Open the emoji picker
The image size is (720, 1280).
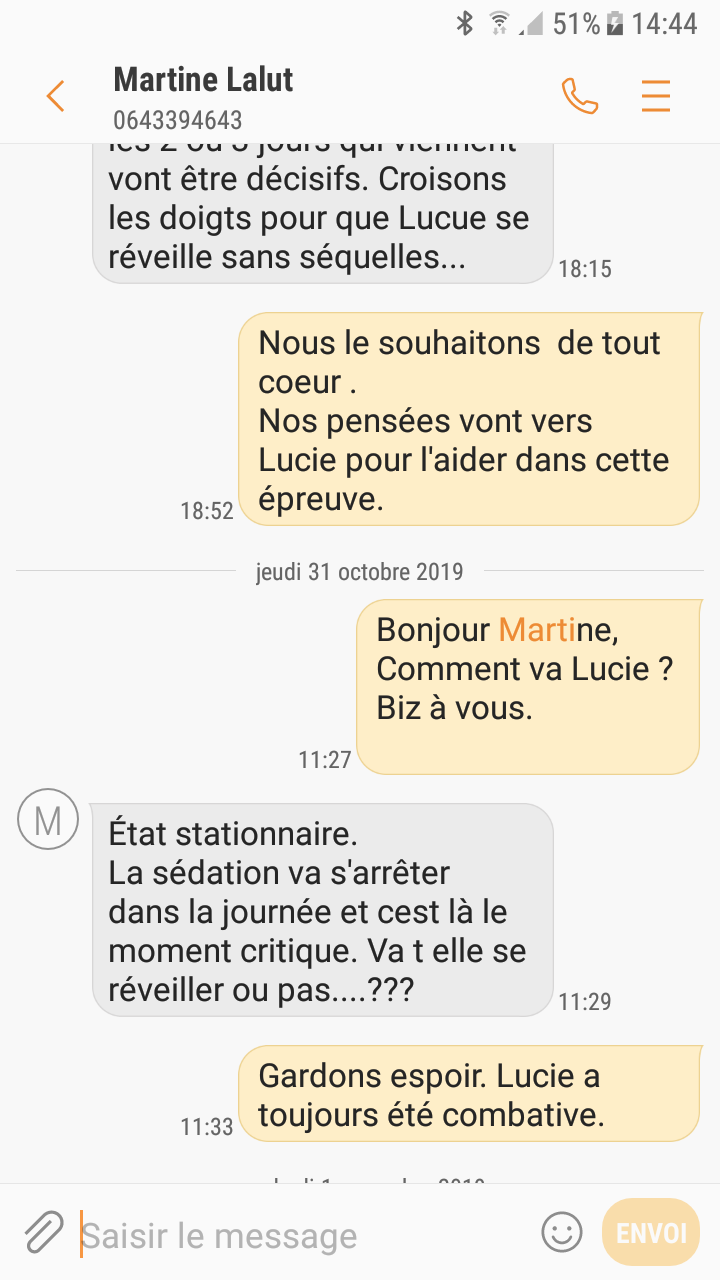click(561, 1232)
